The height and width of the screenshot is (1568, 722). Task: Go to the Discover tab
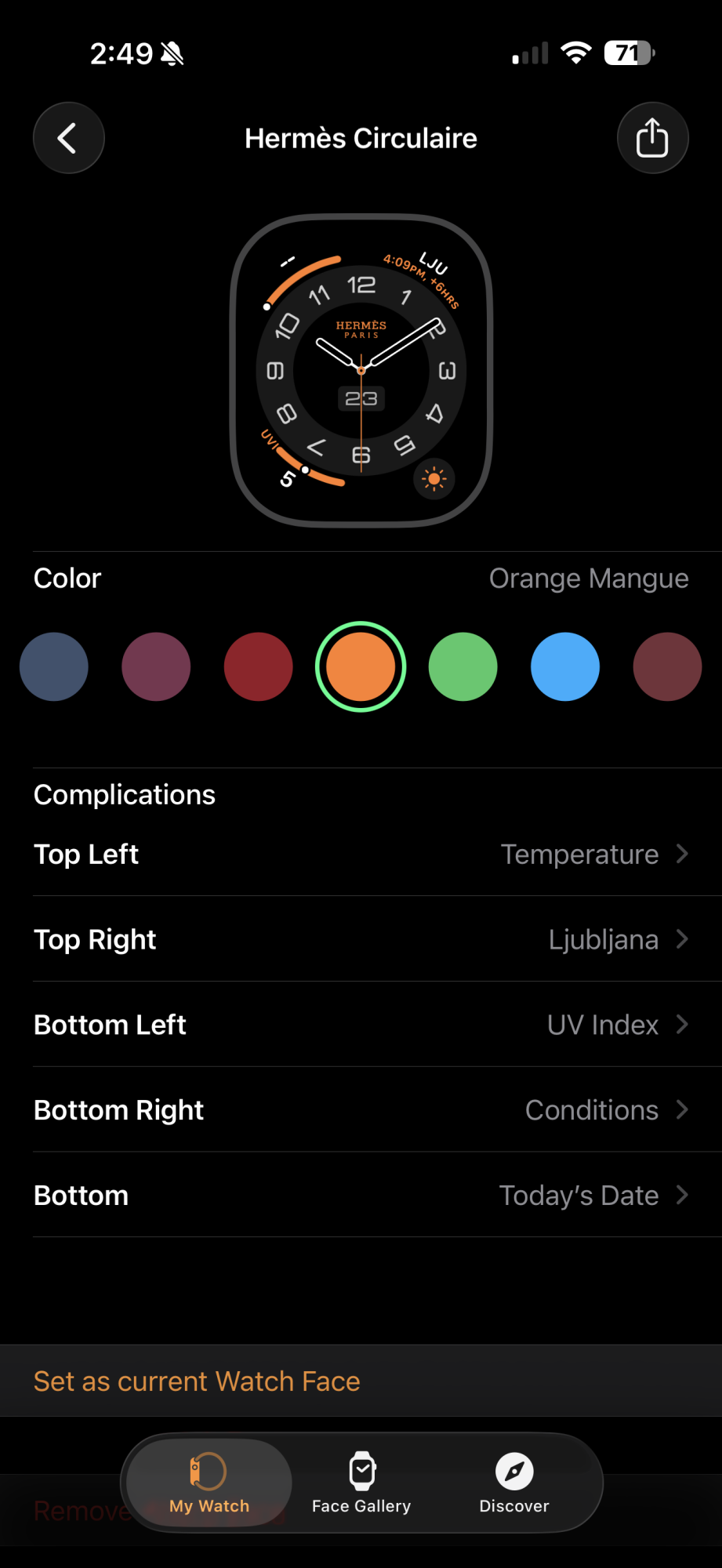(x=514, y=1483)
